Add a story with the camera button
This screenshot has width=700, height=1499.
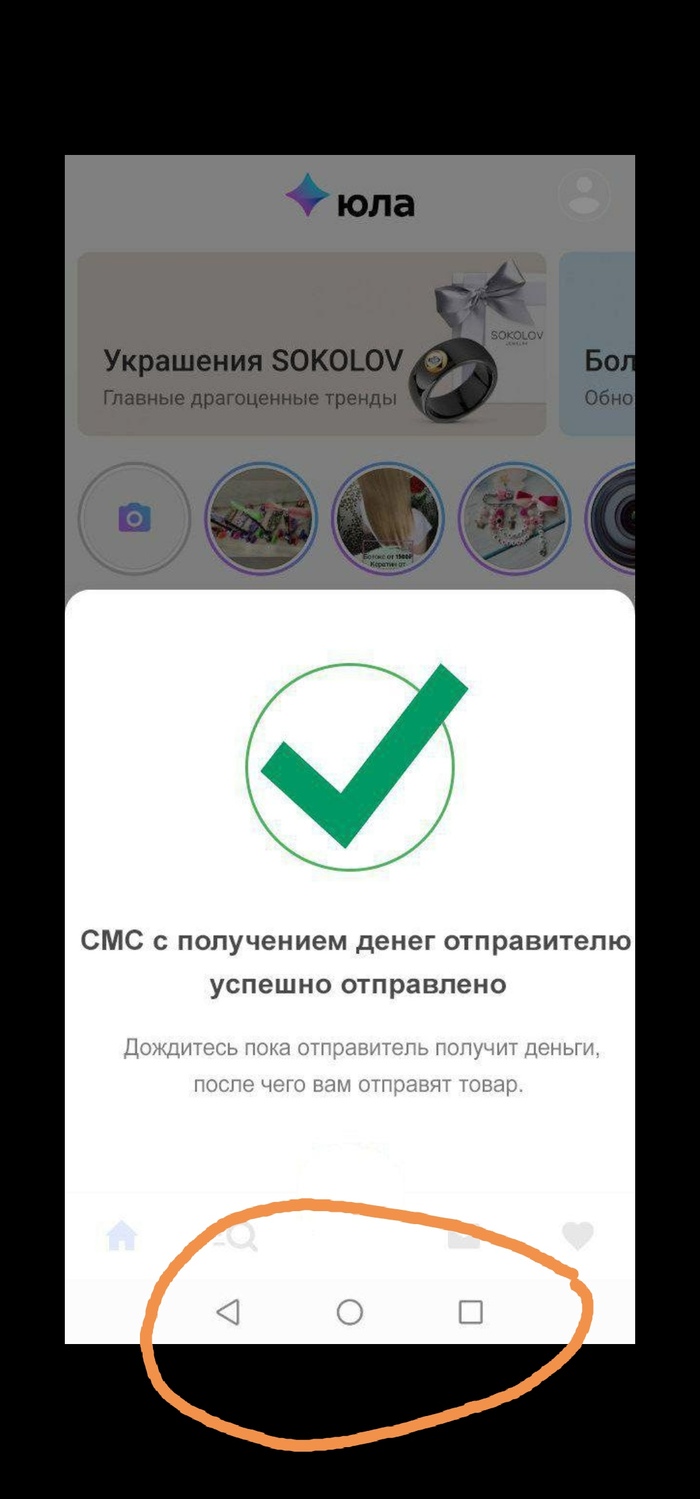coord(134,518)
